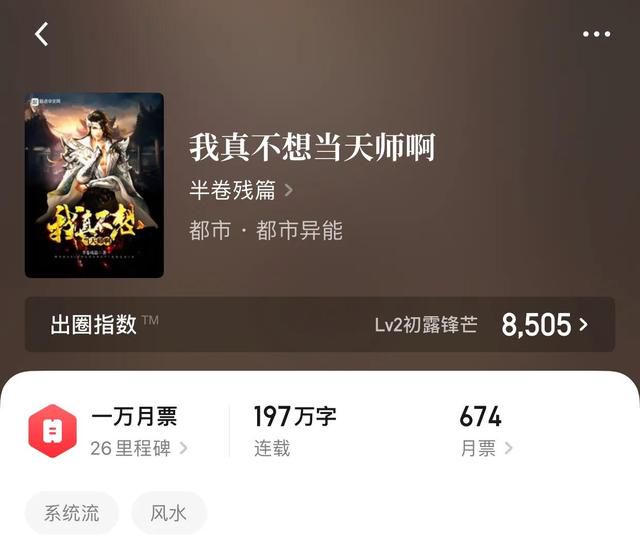Open author page 半卷残篇

(x=241, y=190)
